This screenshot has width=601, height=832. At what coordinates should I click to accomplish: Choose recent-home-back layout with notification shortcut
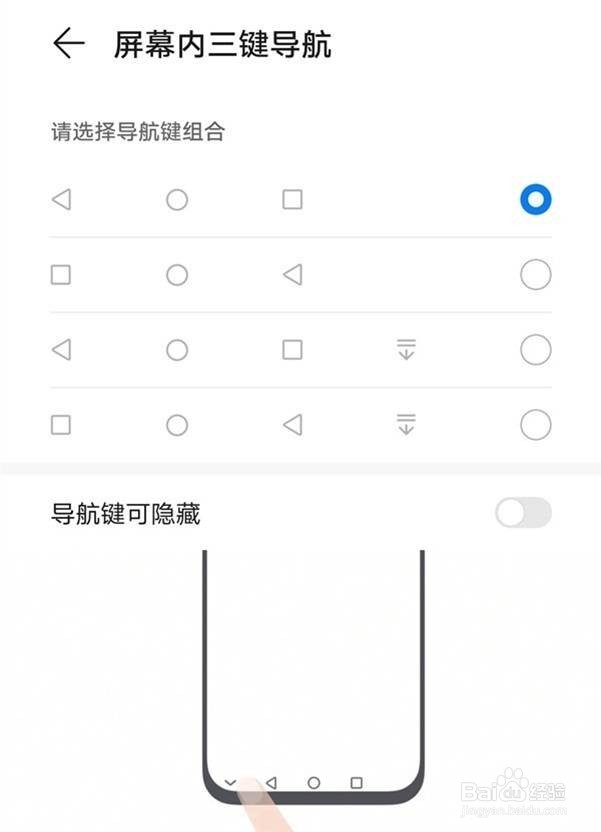[x=535, y=424]
